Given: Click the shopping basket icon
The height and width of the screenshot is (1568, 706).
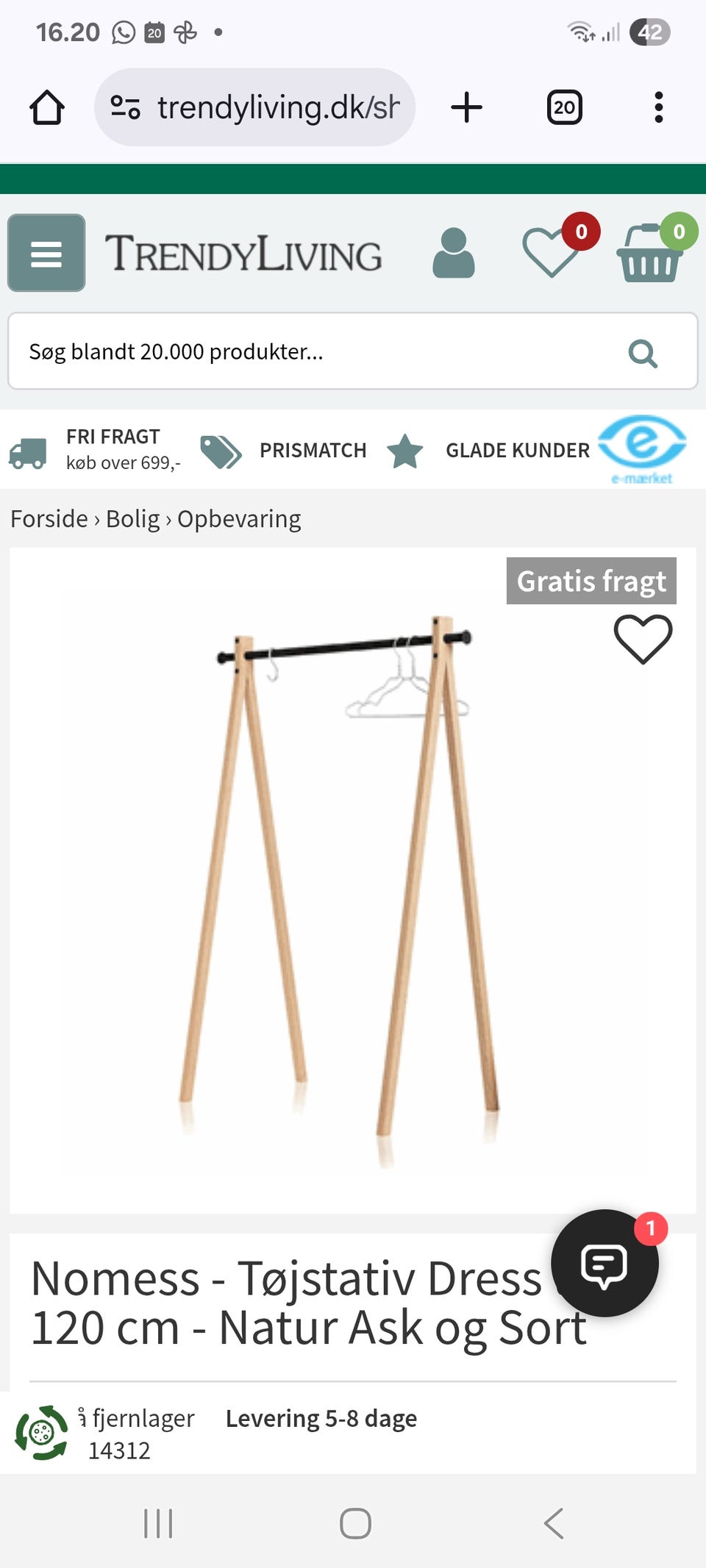Looking at the screenshot, I should (649, 257).
